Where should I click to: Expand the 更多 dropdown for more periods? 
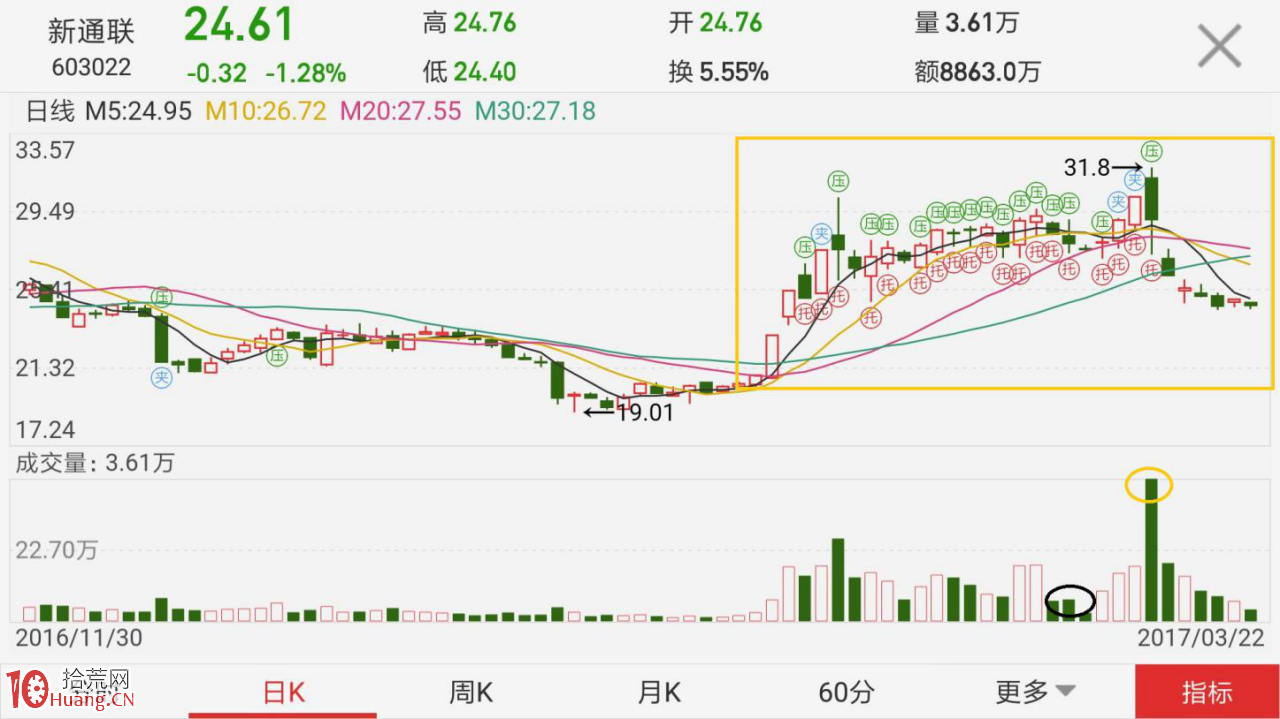1034,692
